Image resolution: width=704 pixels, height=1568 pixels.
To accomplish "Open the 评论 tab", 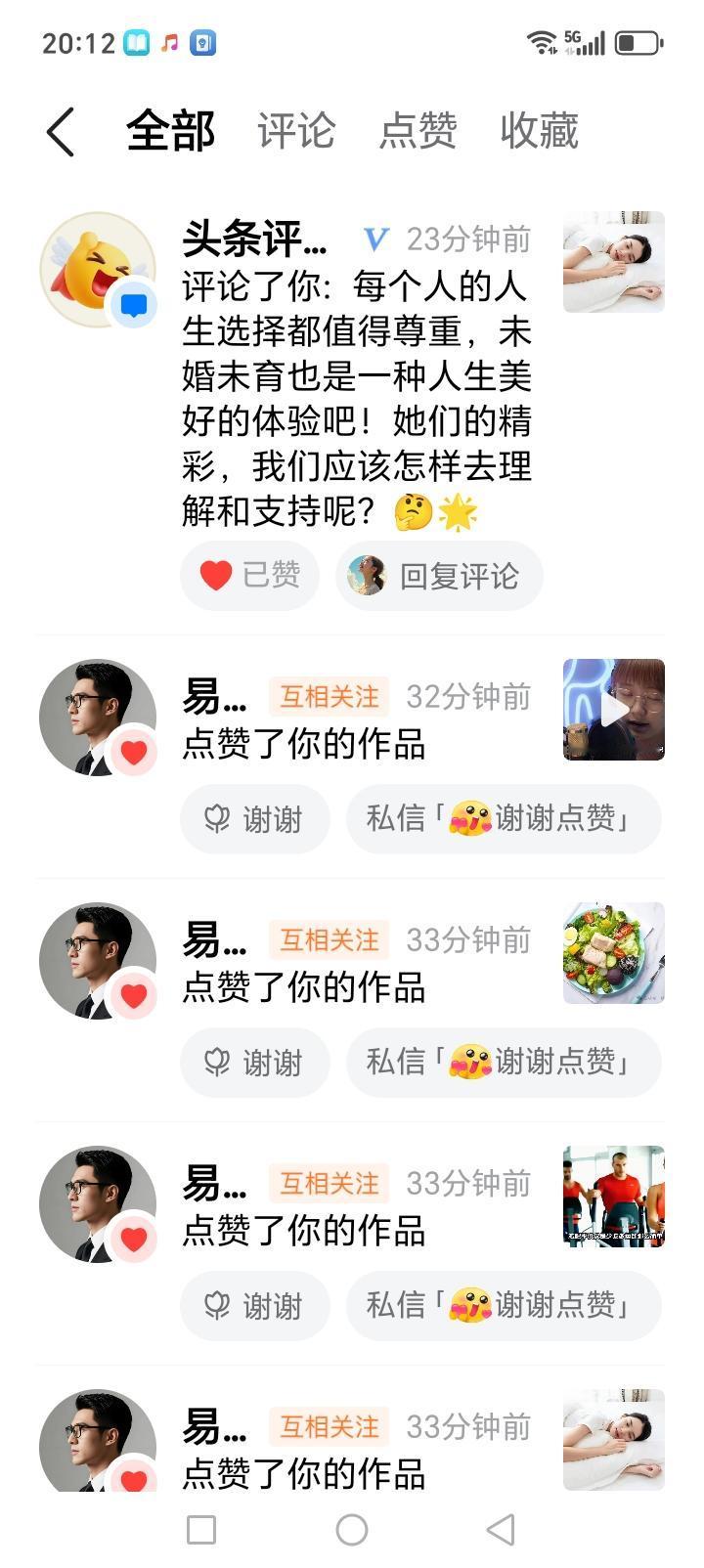I will (295, 130).
